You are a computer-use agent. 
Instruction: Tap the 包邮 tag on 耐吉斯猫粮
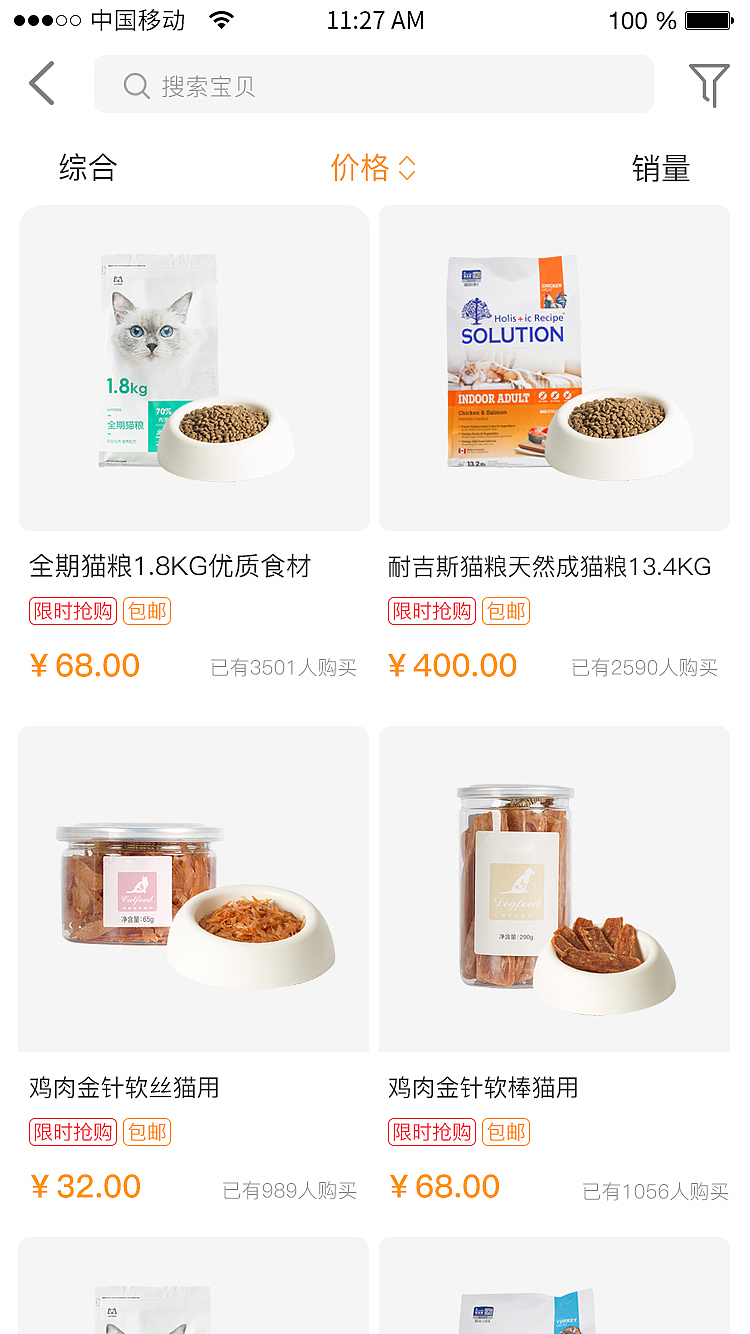click(506, 610)
